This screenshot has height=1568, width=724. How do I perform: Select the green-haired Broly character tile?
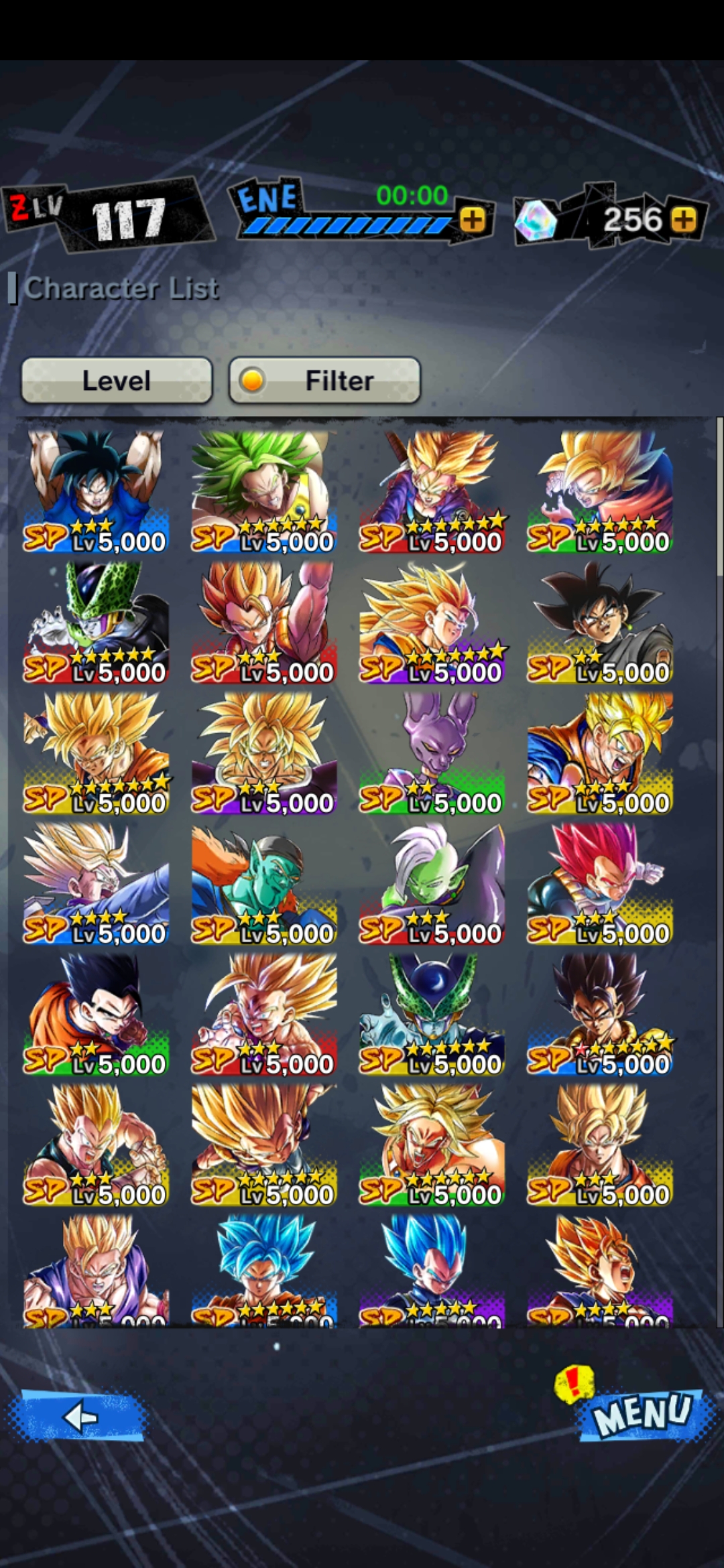(x=264, y=493)
